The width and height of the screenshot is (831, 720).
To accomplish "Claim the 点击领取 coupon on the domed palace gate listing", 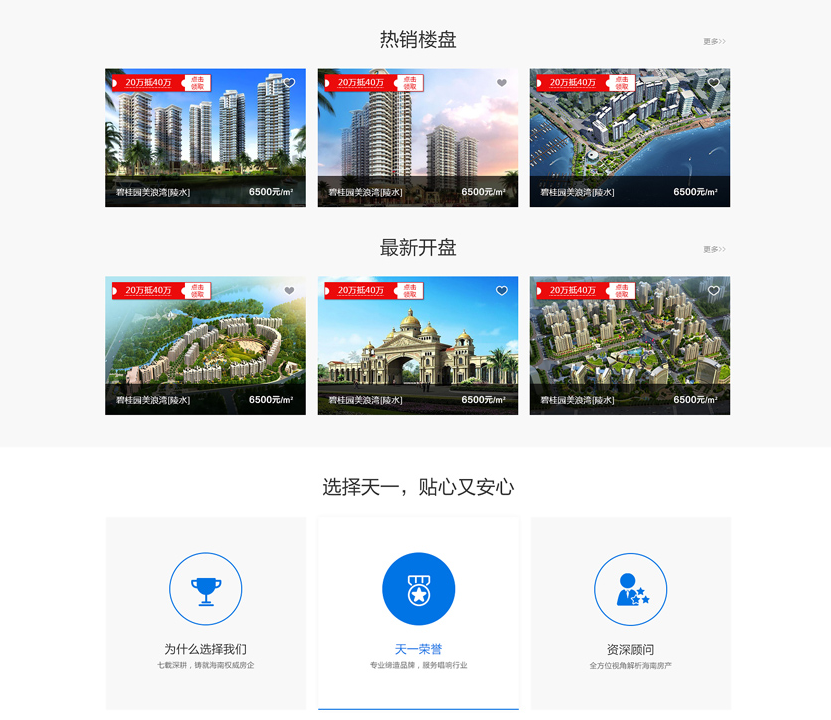I will 410,291.
